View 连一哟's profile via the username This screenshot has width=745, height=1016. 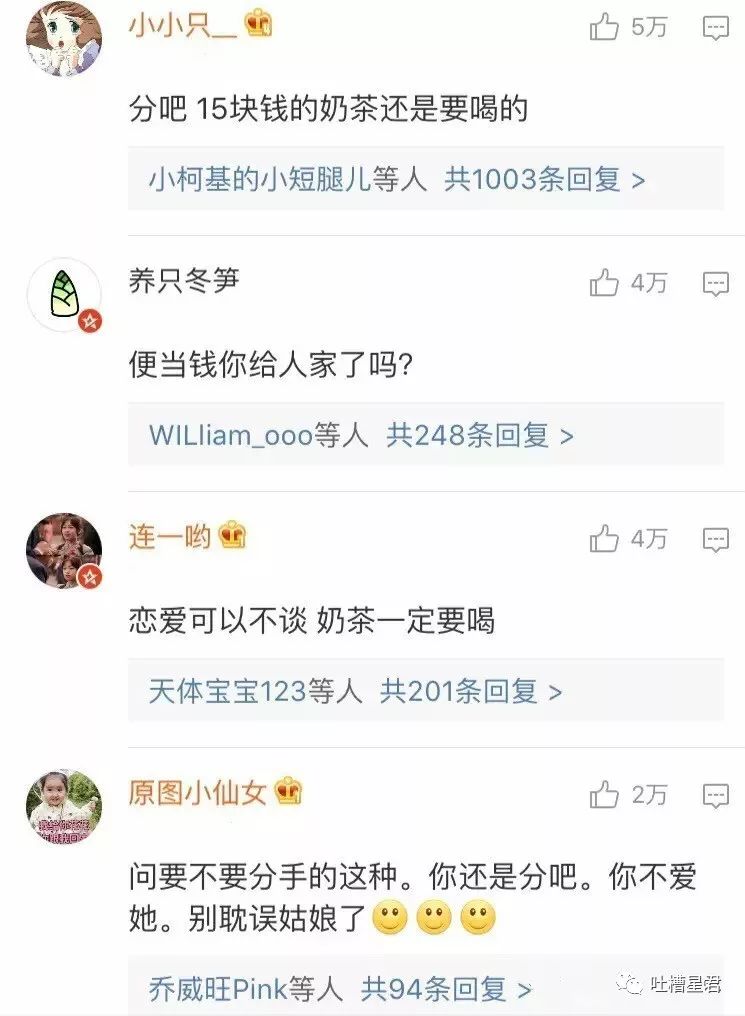(x=170, y=537)
